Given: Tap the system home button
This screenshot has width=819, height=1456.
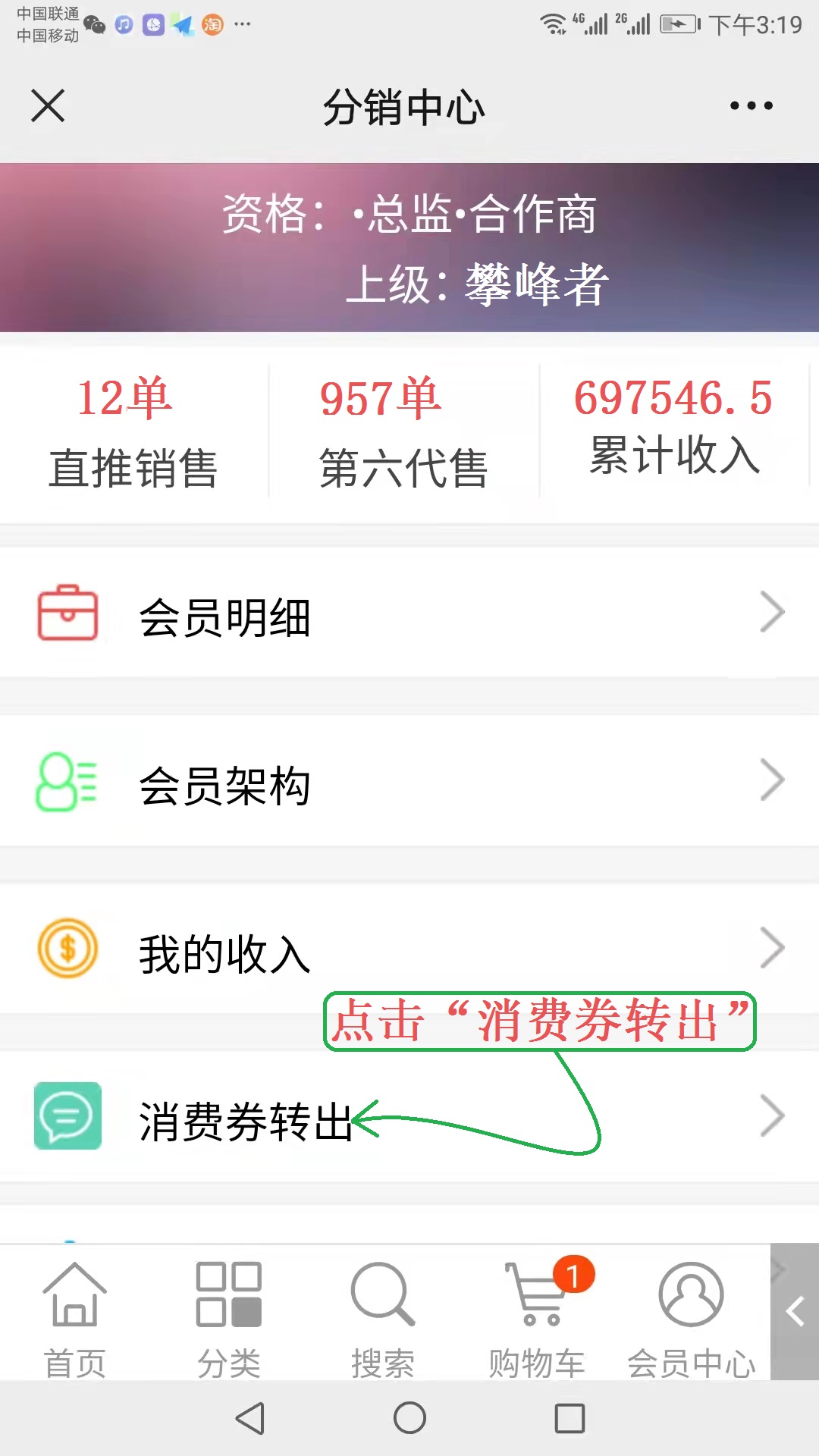Looking at the screenshot, I should [409, 1417].
